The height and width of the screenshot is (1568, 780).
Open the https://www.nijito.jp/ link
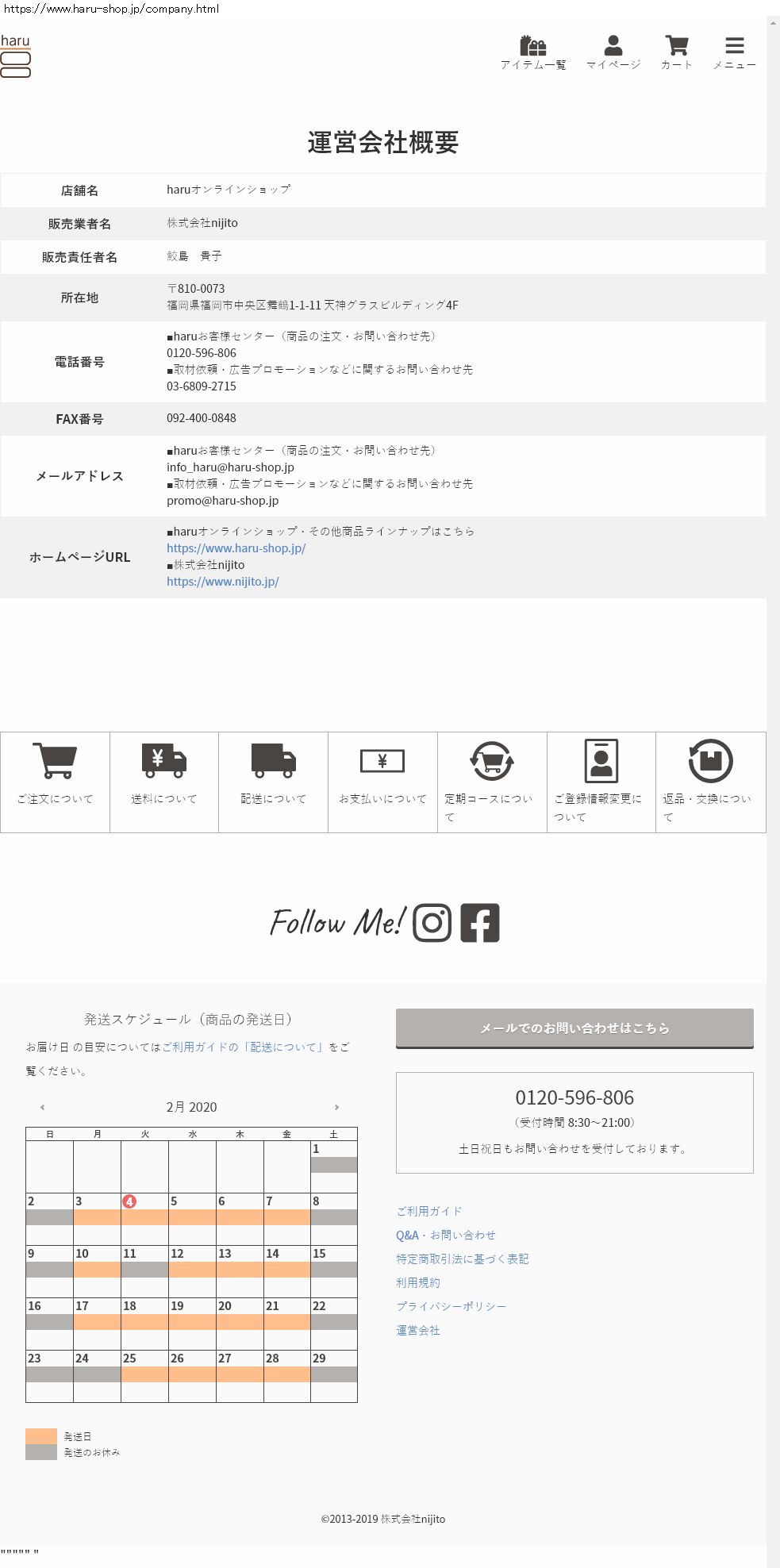coord(222,582)
